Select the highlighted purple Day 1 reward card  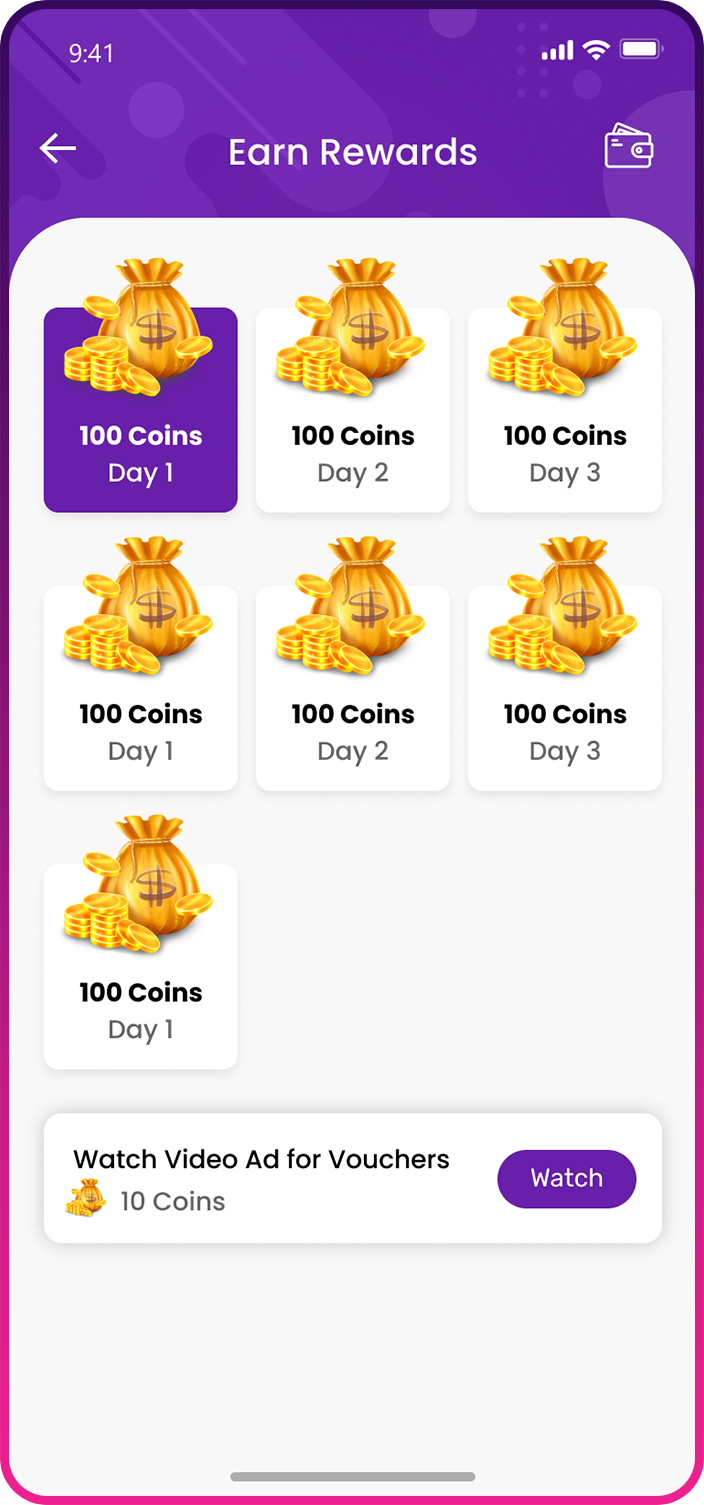[x=141, y=410]
